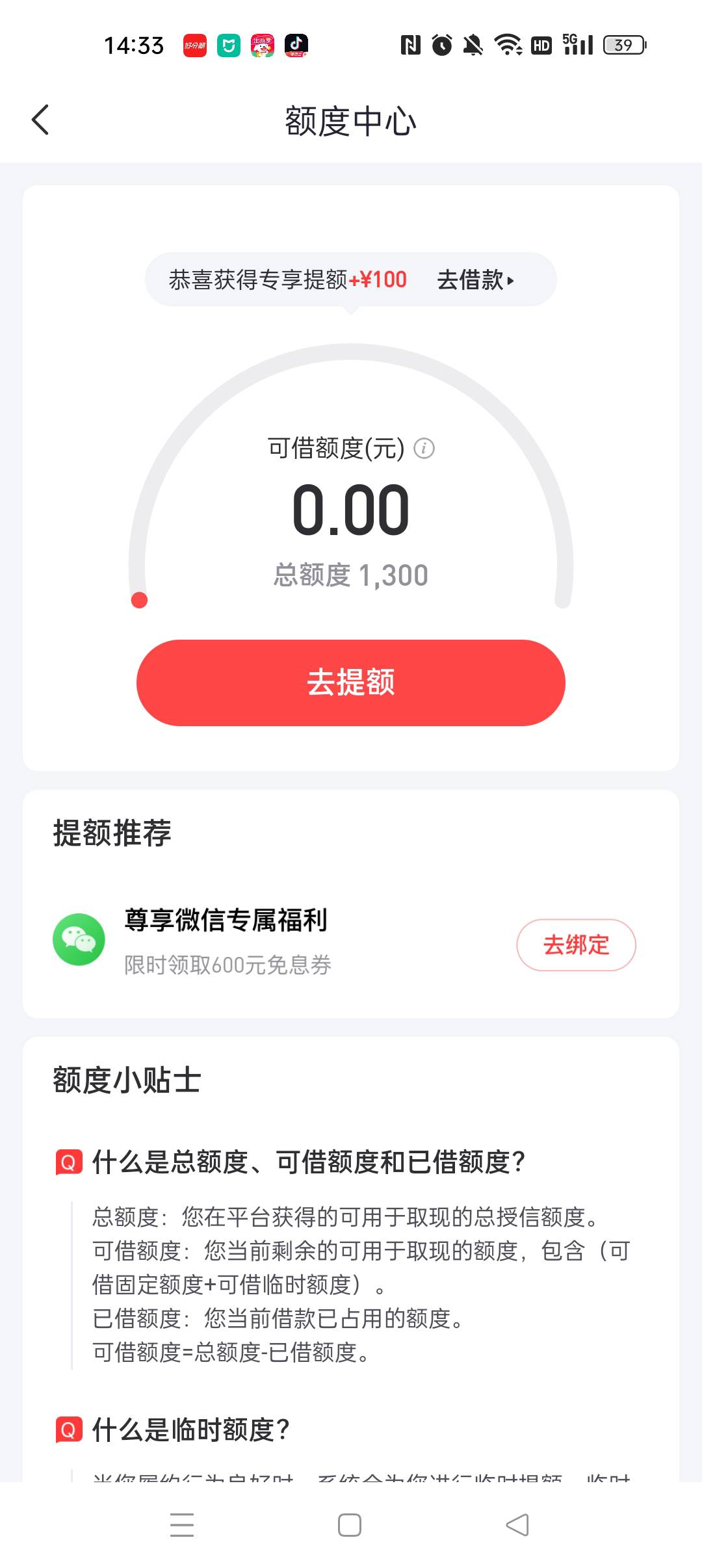Go back using the top-left arrow

(40, 120)
